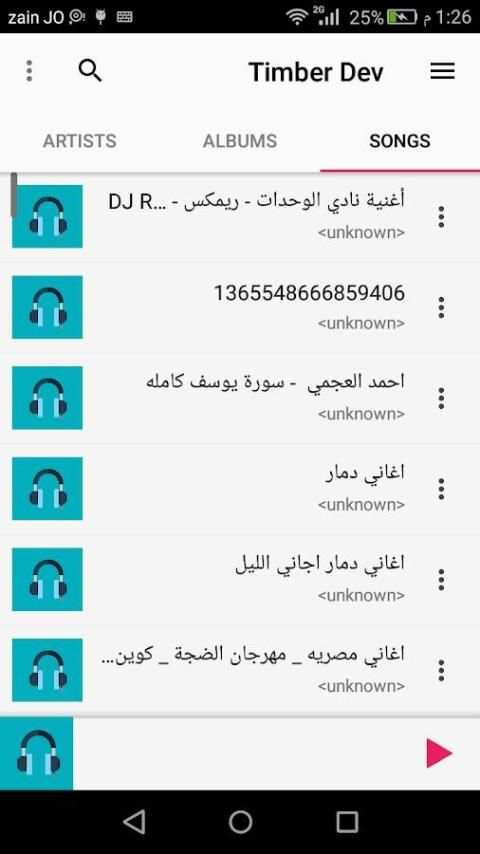
Task: Open options for اغاني دمار اجاني الليل
Action: (x=441, y=580)
